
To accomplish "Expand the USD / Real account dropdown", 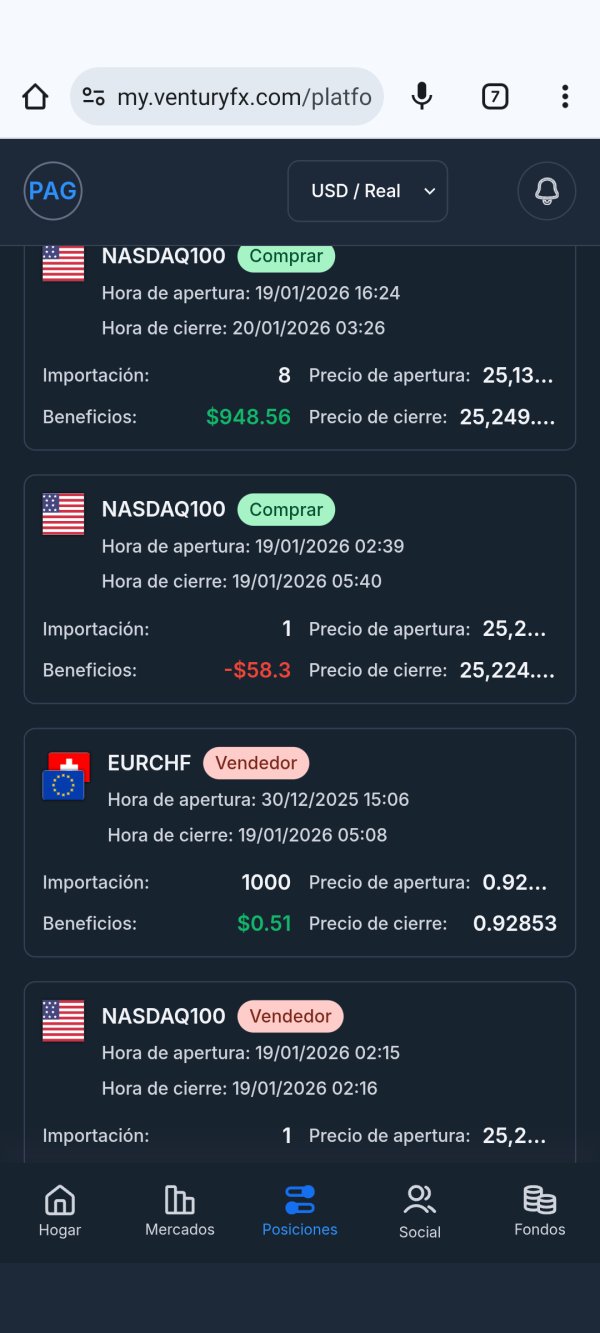I will (368, 191).
